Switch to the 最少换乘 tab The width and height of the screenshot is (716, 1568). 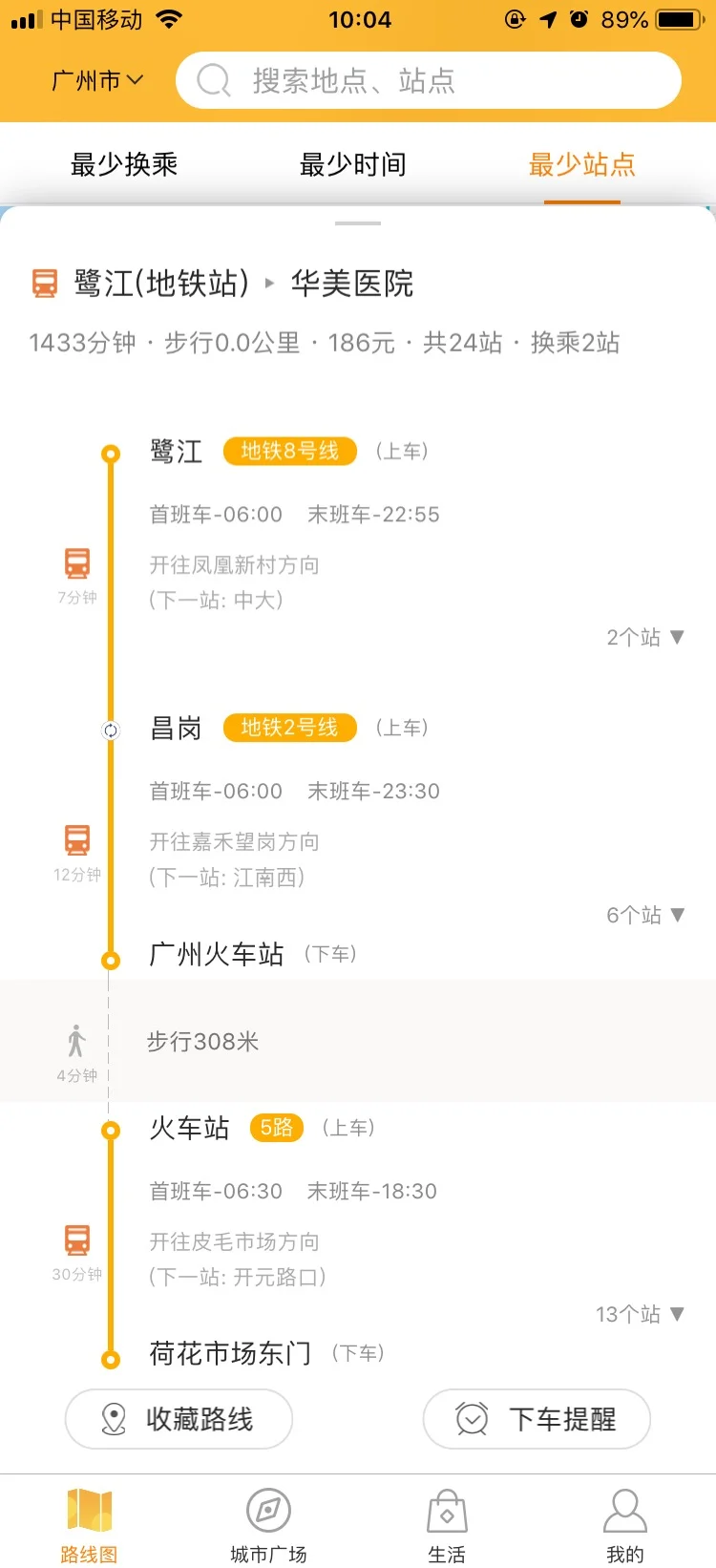coord(123,164)
